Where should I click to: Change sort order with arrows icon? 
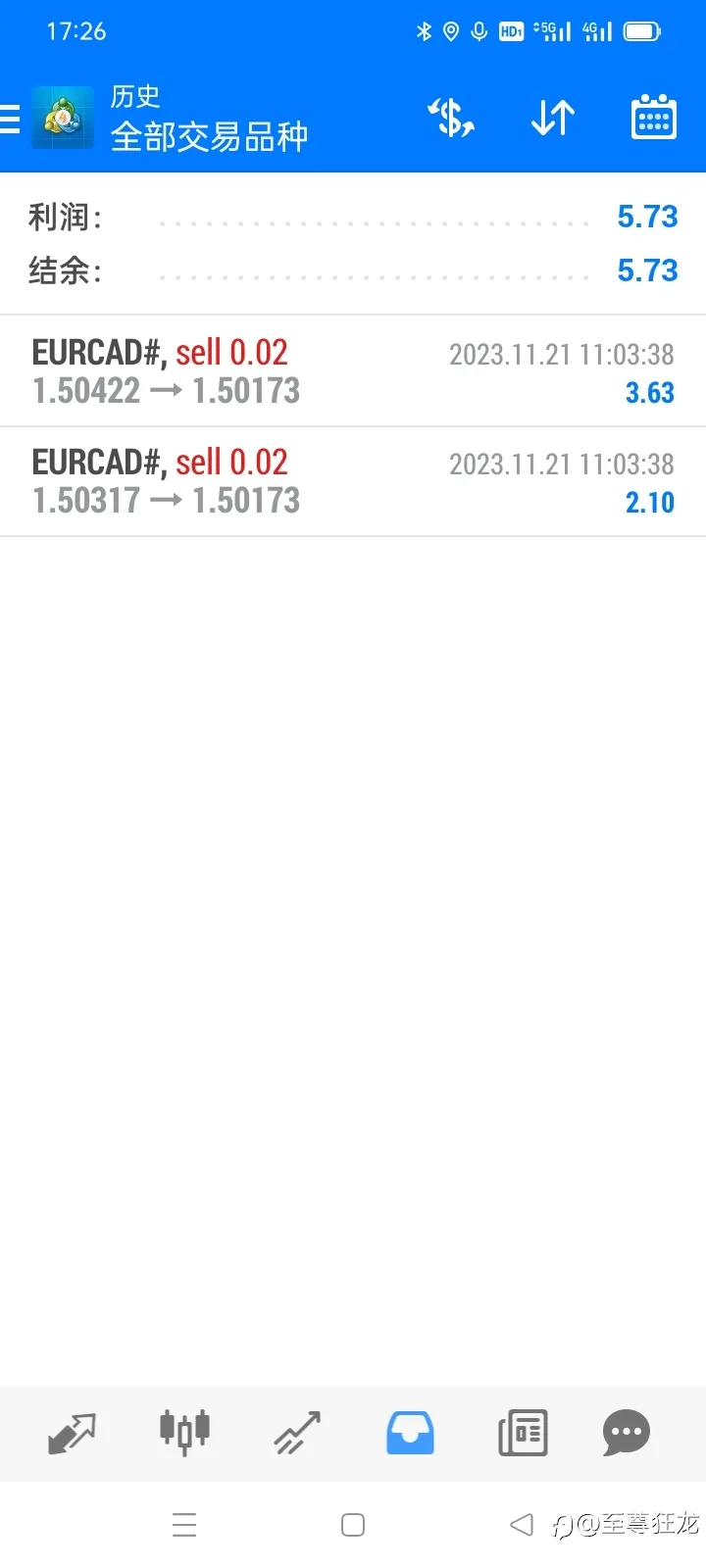[x=553, y=119]
